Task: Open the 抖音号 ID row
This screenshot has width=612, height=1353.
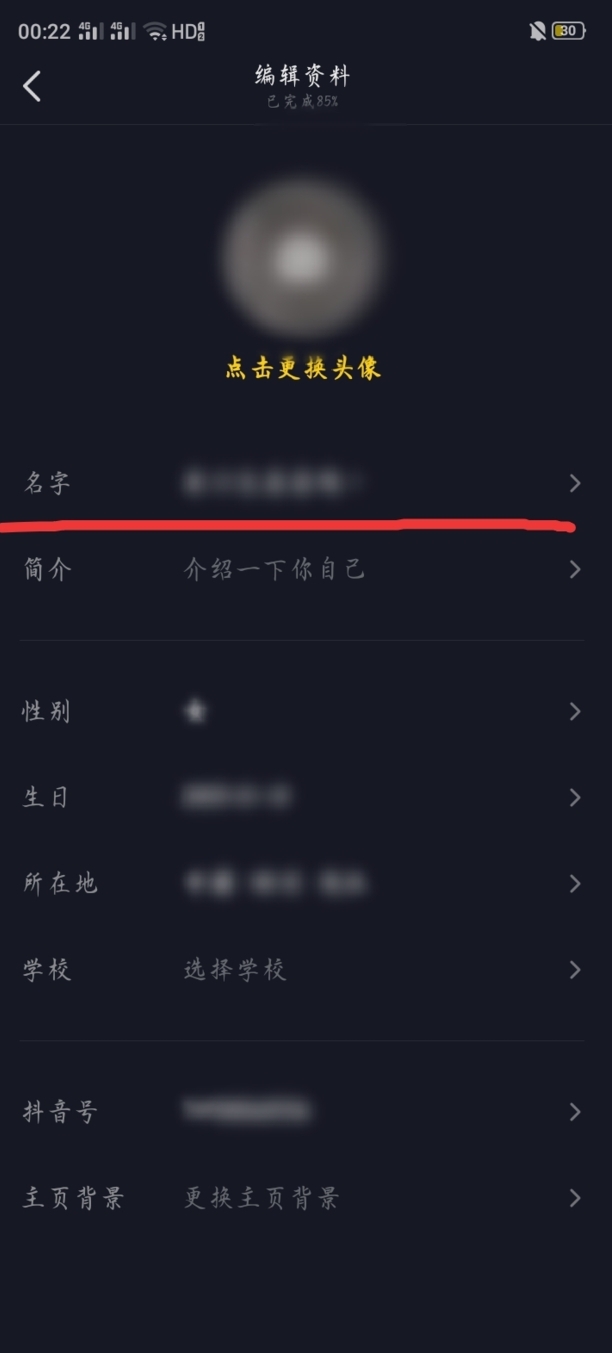Action: click(300, 1112)
